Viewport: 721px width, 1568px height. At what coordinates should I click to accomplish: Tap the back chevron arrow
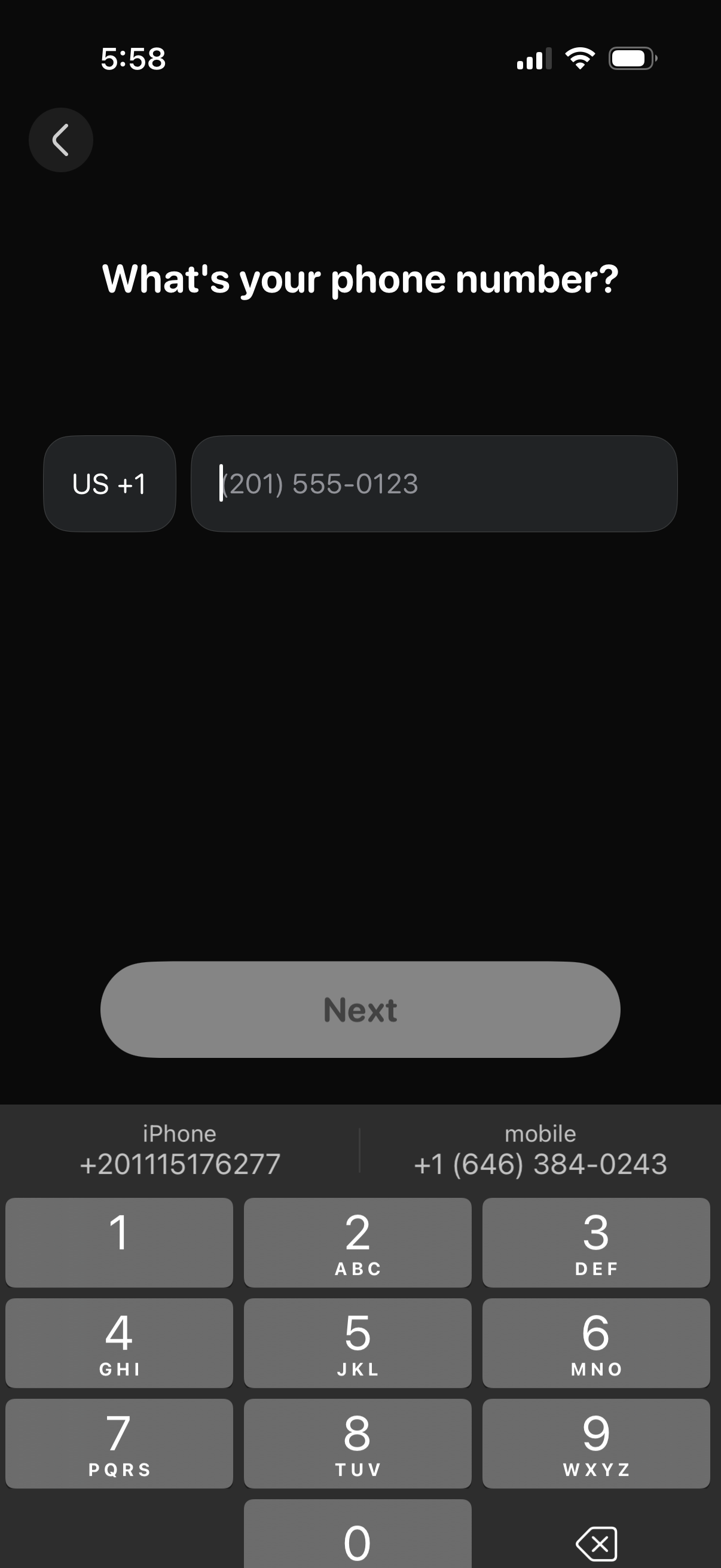click(60, 139)
